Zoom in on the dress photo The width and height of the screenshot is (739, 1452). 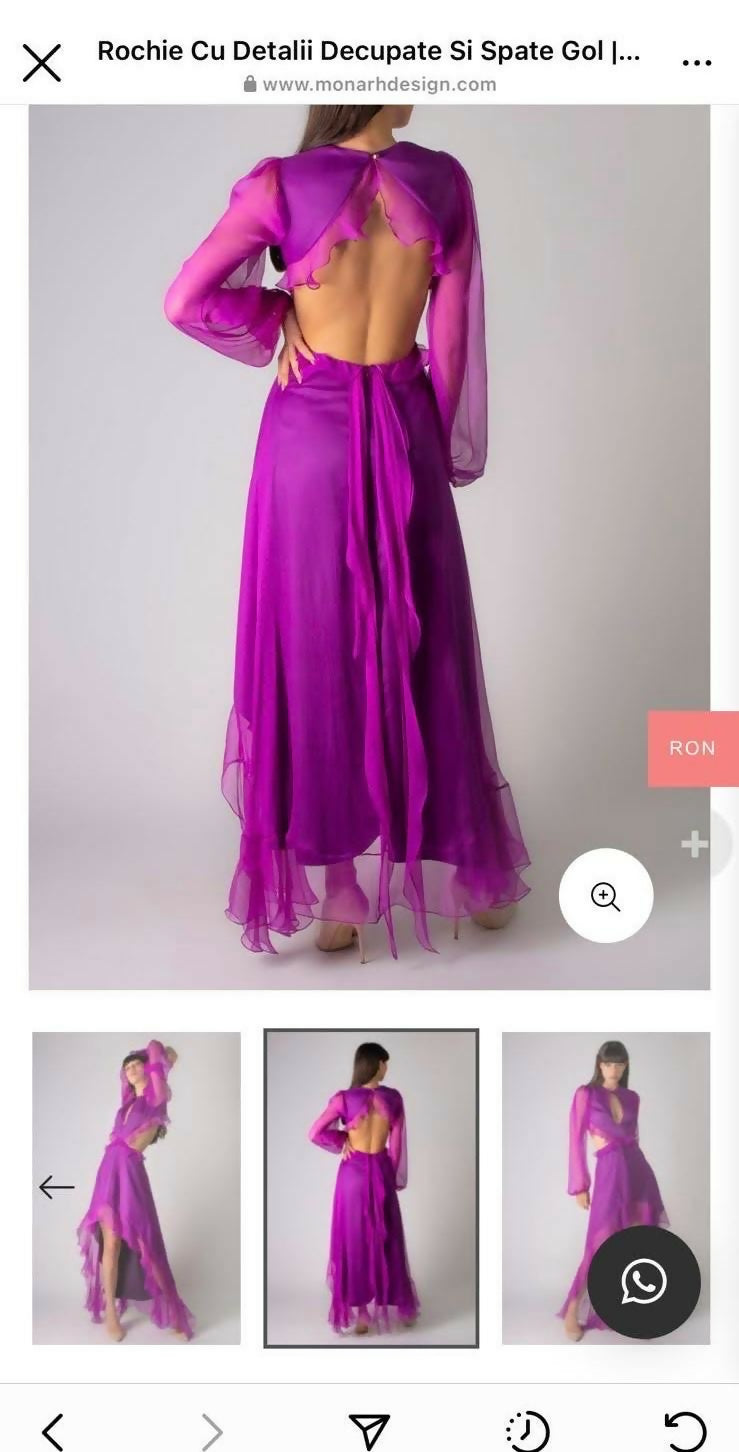pos(605,896)
